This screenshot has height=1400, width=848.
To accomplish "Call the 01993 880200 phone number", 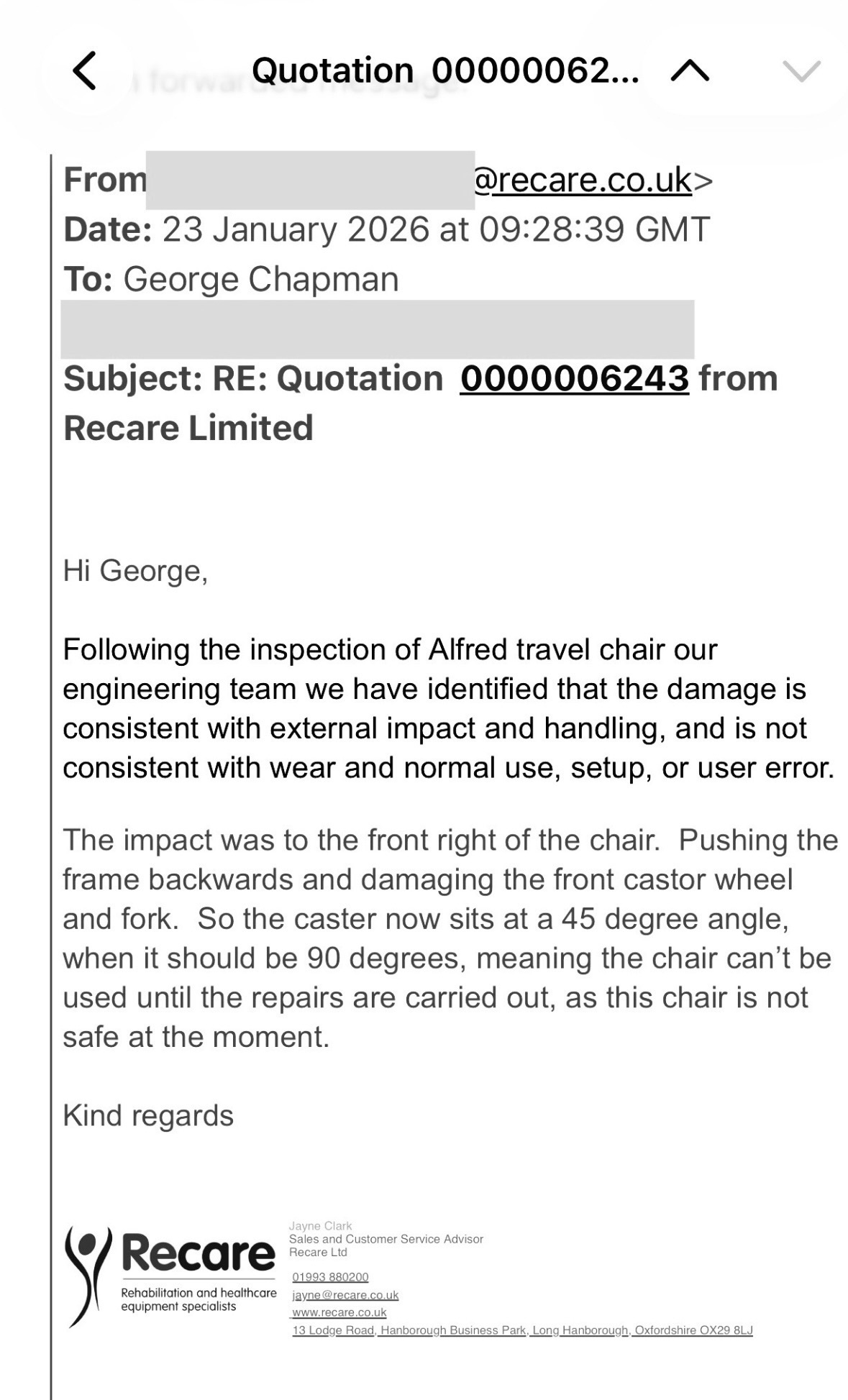I will [x=330, y=1277].
